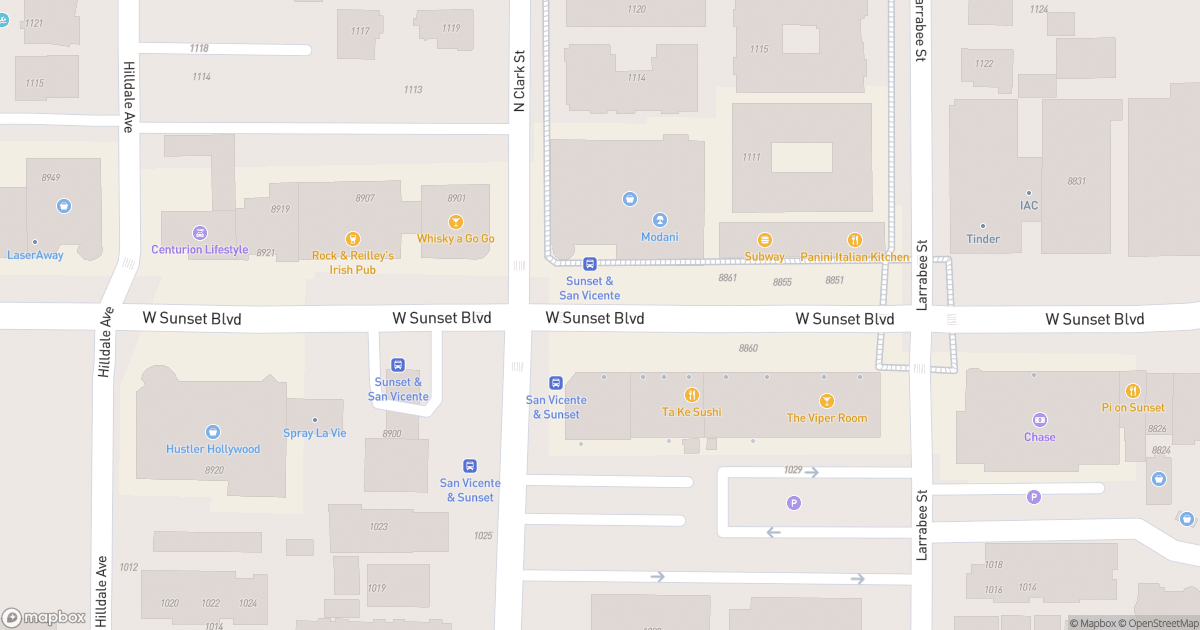Select the bus stop near Modani

point(590,264)
